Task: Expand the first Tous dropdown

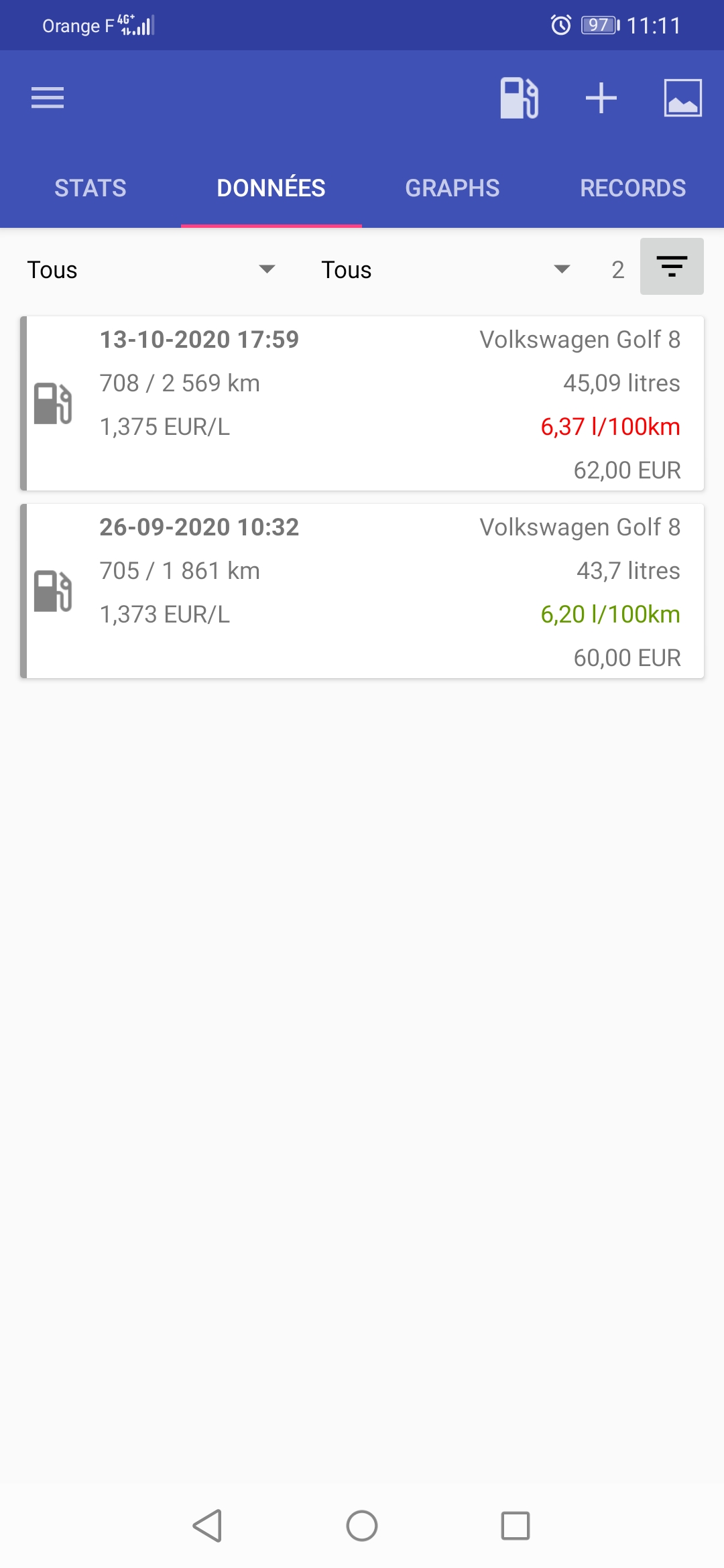Action: pos(151,270)
